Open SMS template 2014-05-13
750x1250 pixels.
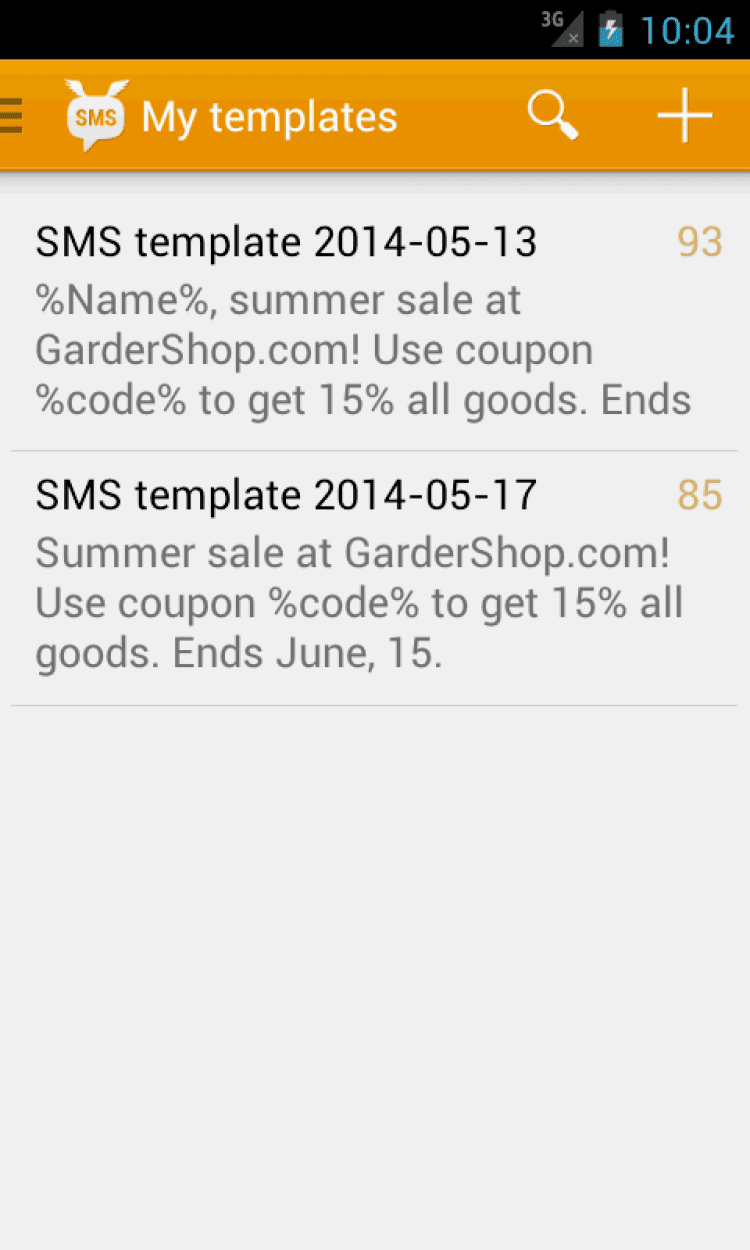click(x=374, y=322)
